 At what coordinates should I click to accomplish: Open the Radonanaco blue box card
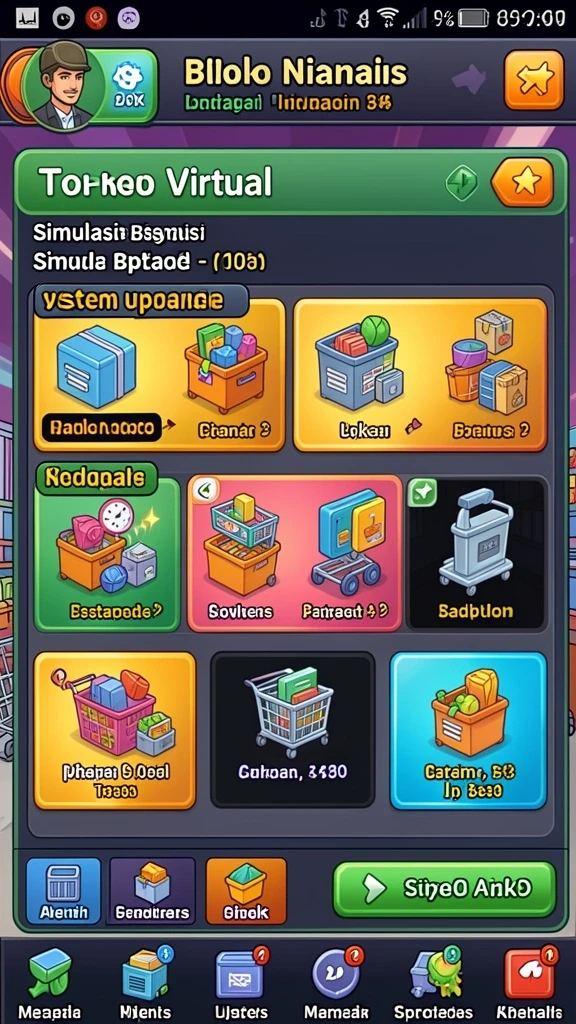tap(159, 375)
